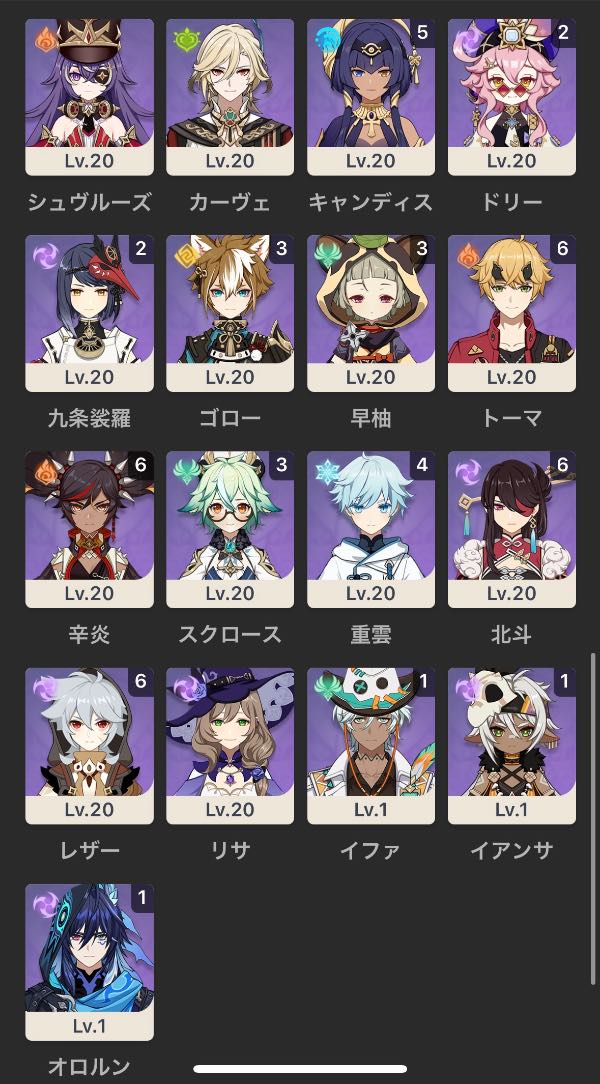View トーマ character details
The width and height of the screenshot is (600, 1084).
coord(512,313)
